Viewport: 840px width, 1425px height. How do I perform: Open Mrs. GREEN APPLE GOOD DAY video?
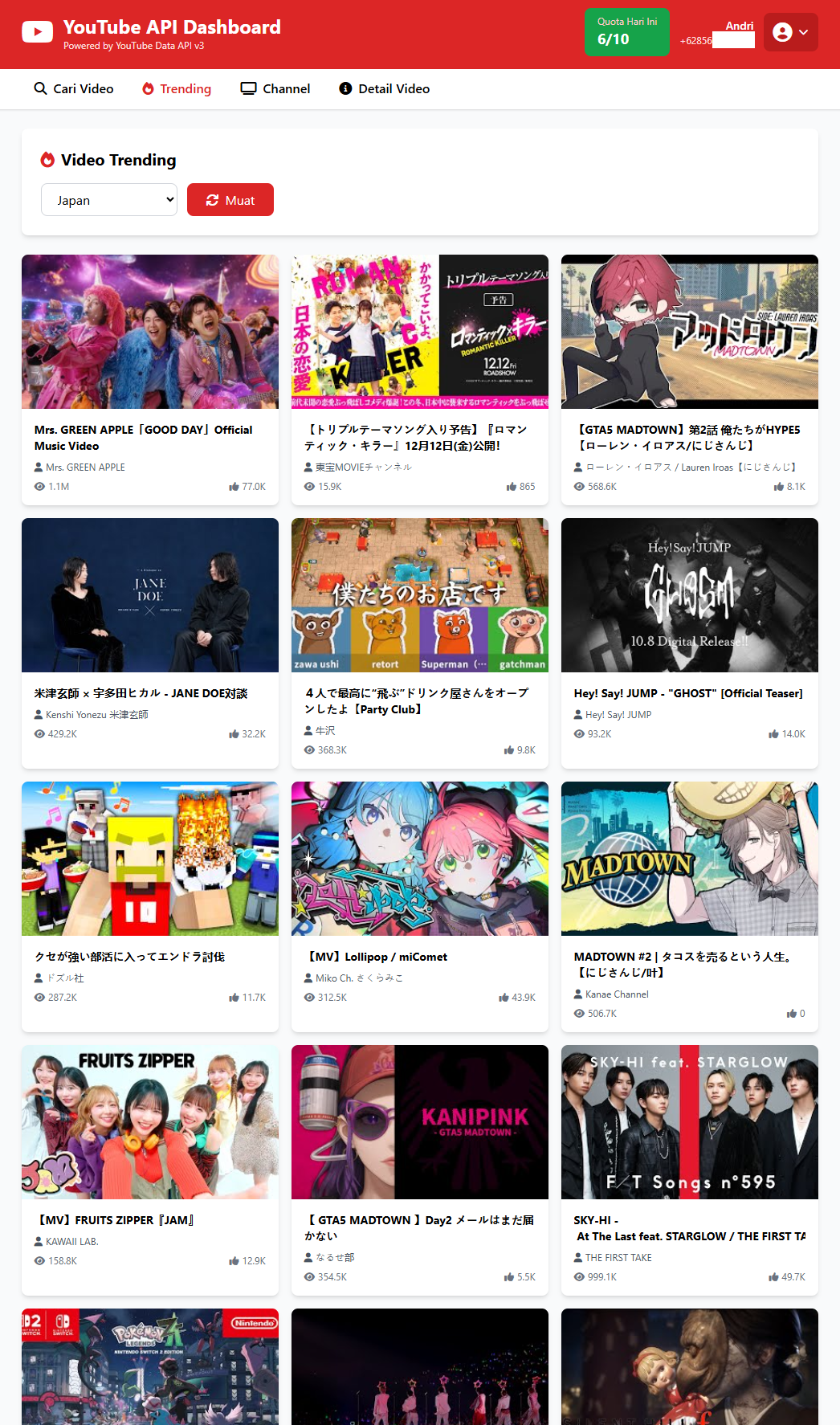click(x=150, y=332)
